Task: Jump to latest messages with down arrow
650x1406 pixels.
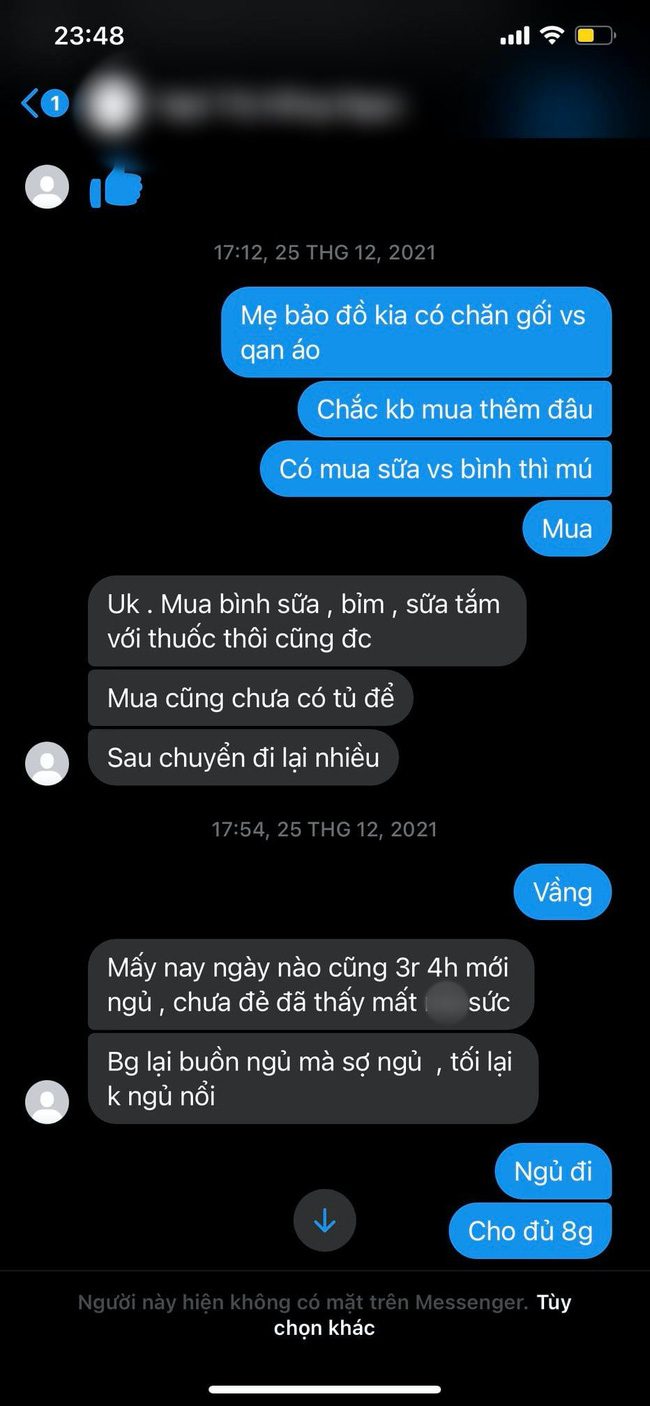Action: point(325,1220)
